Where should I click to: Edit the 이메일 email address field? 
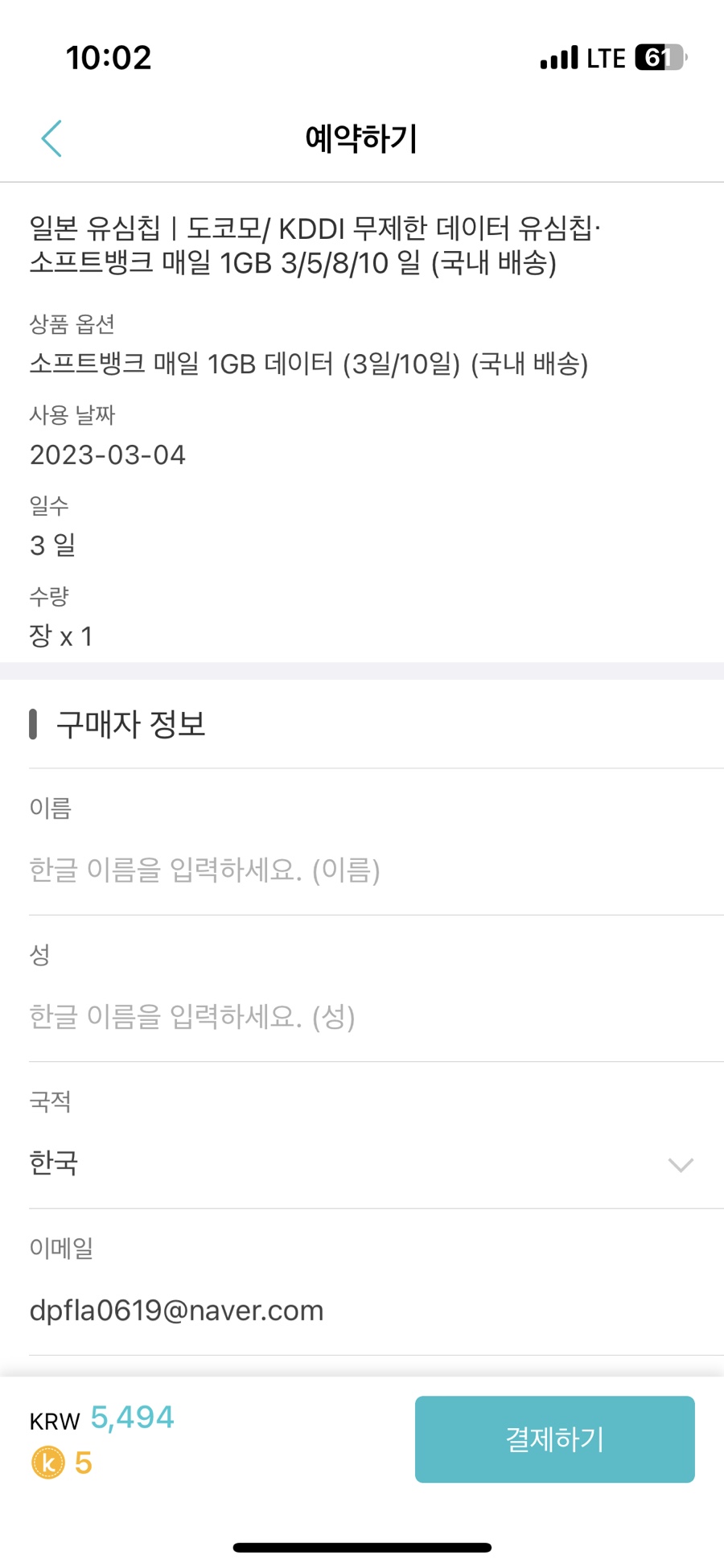click(362, 1311)
